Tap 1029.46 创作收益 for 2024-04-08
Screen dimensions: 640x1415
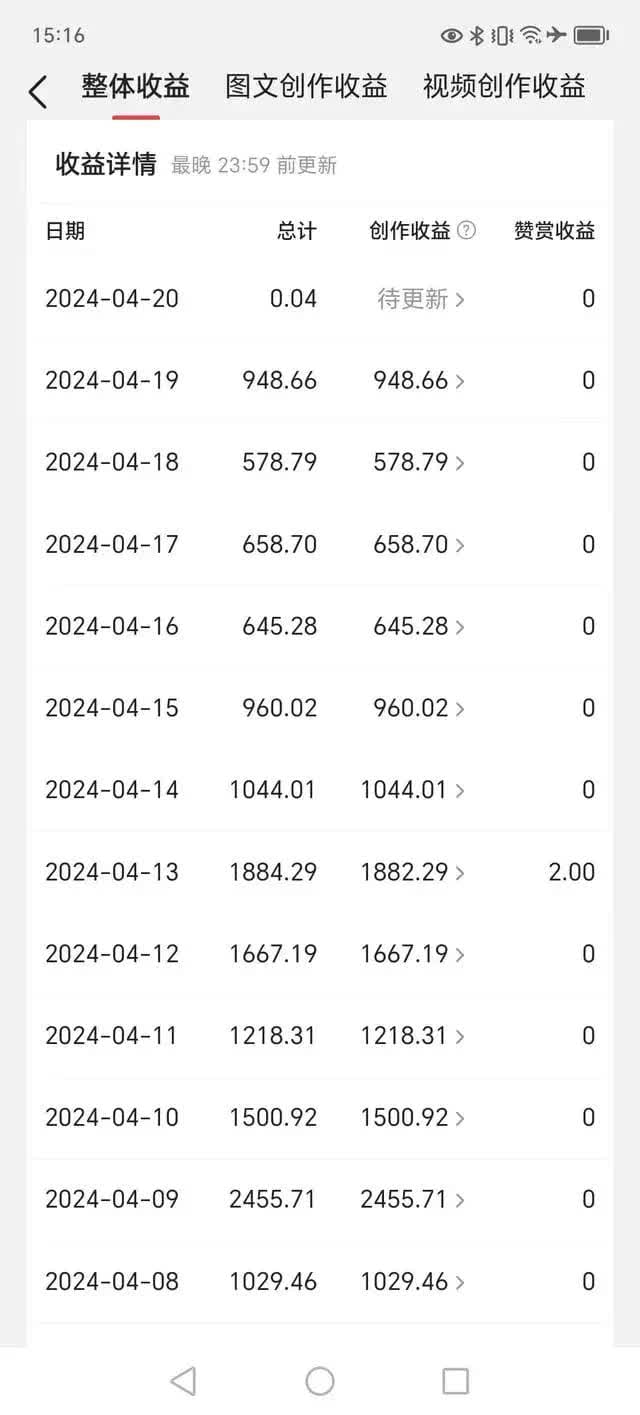tap(412, 1283)
